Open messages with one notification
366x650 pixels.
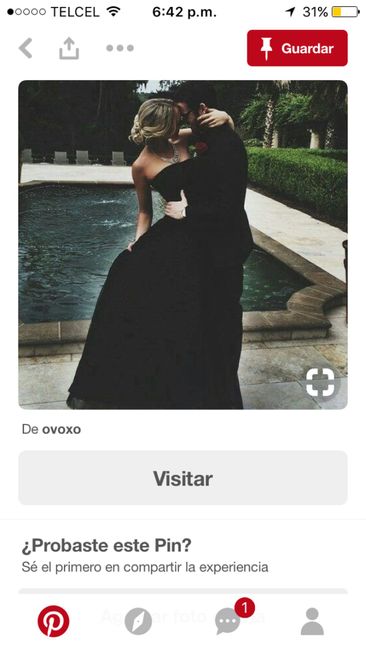point(230,620)
